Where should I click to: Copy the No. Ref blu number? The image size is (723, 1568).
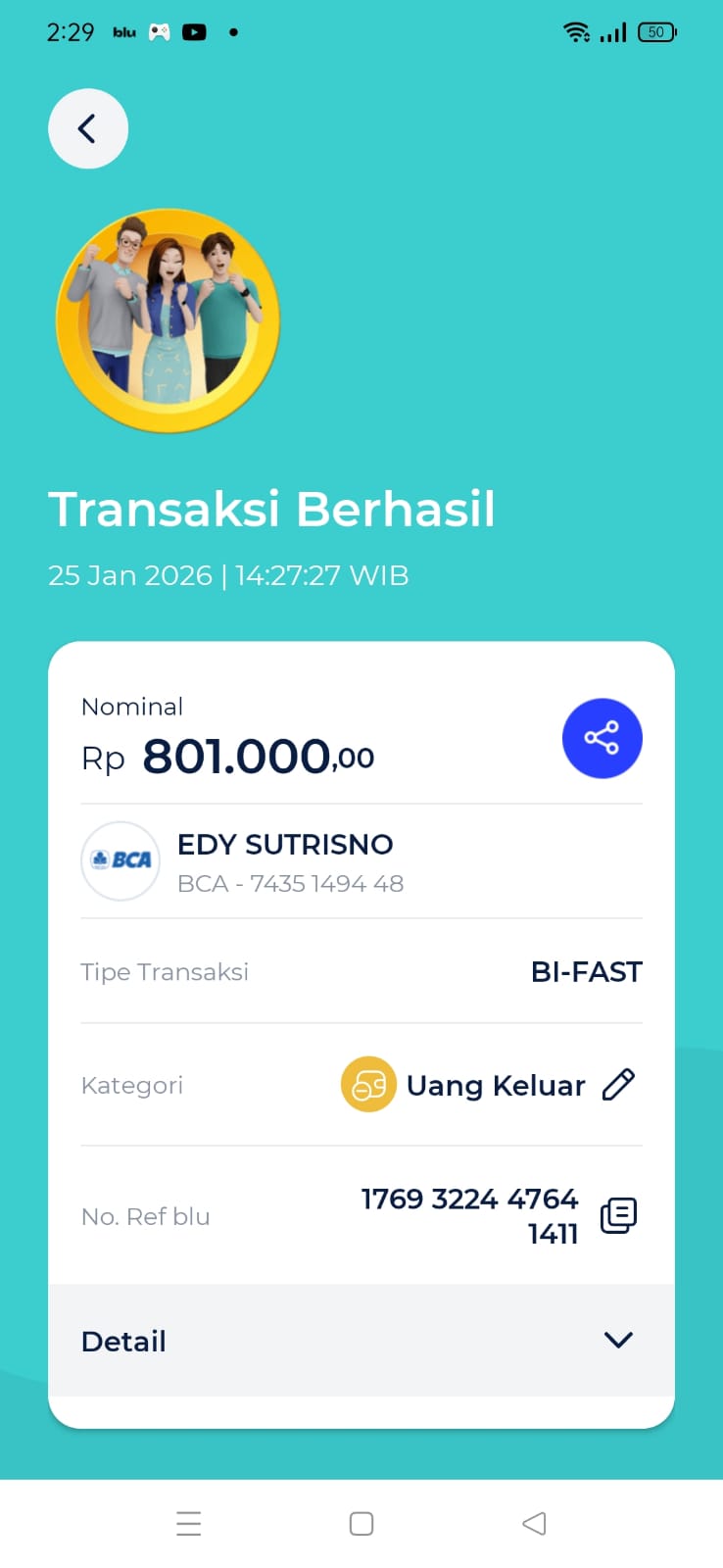618,1215
